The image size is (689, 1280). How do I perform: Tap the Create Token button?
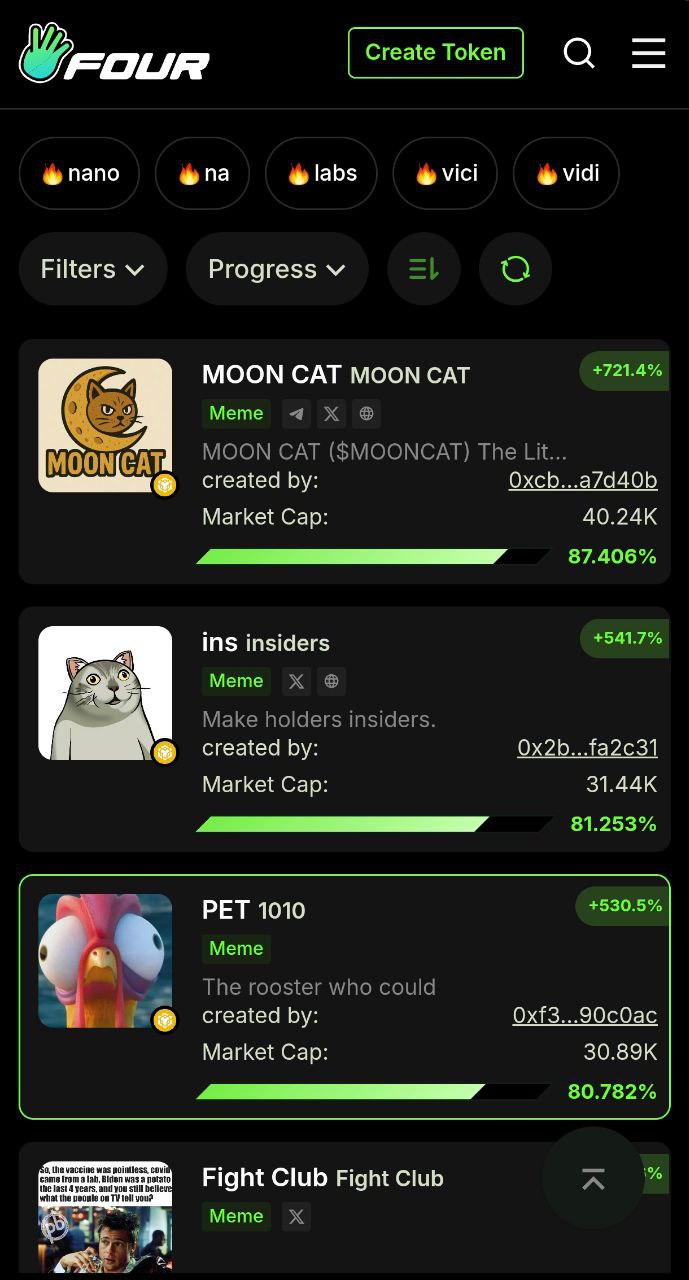pyautogui.click(x=435, y=53)
